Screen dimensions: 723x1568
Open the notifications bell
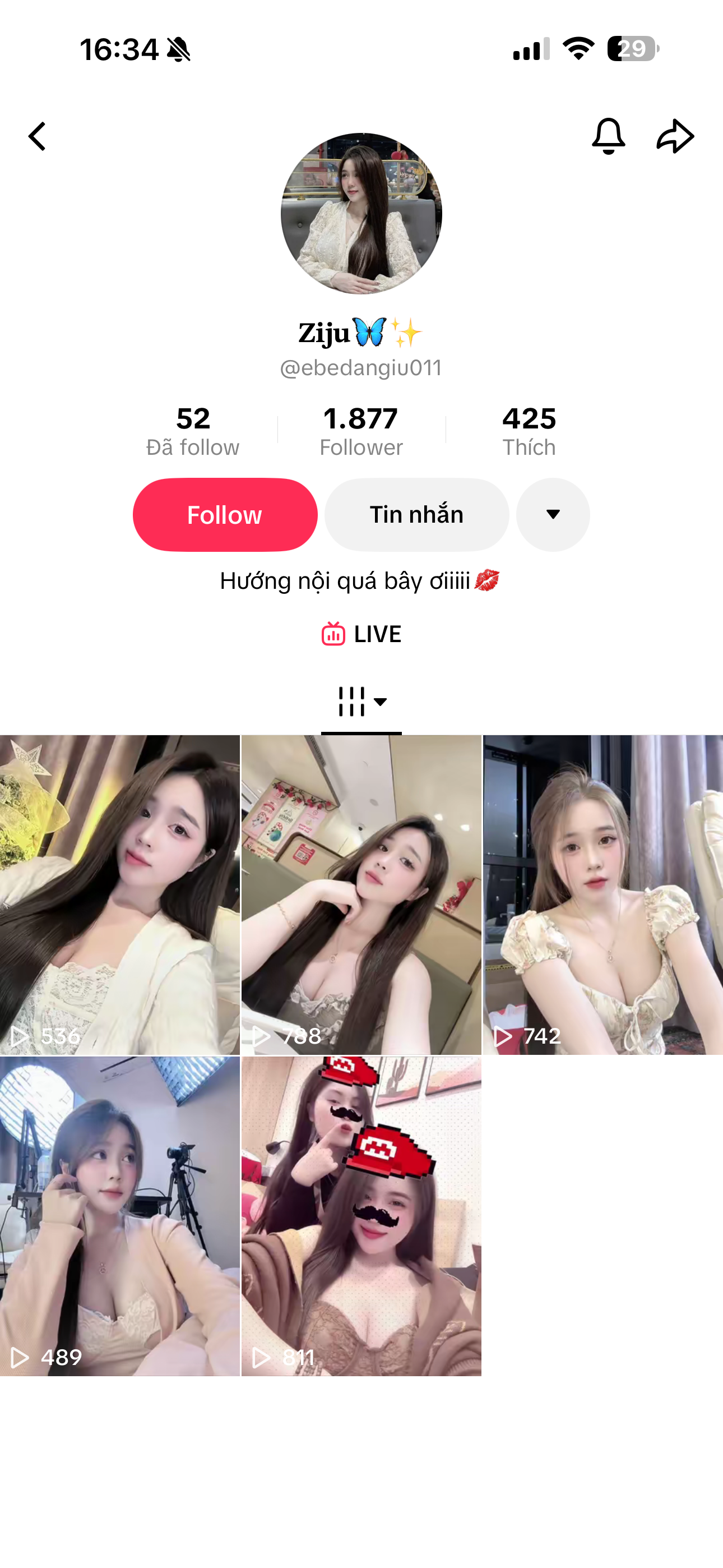[x=608, y=136]
